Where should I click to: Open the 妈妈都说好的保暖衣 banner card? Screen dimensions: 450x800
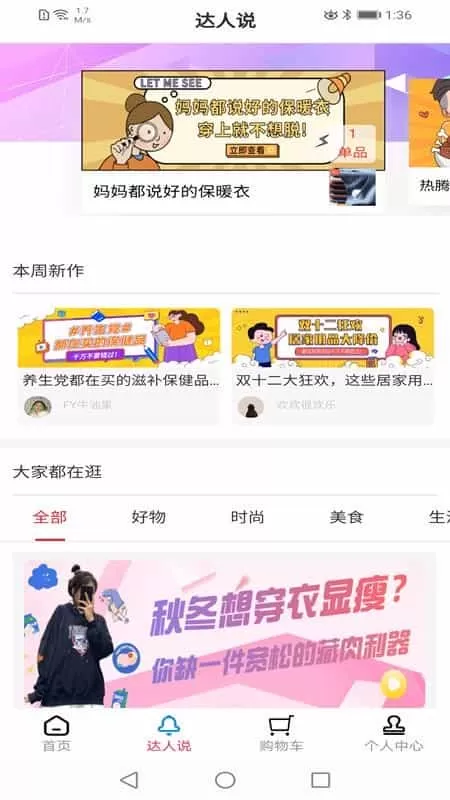(233, 141)
